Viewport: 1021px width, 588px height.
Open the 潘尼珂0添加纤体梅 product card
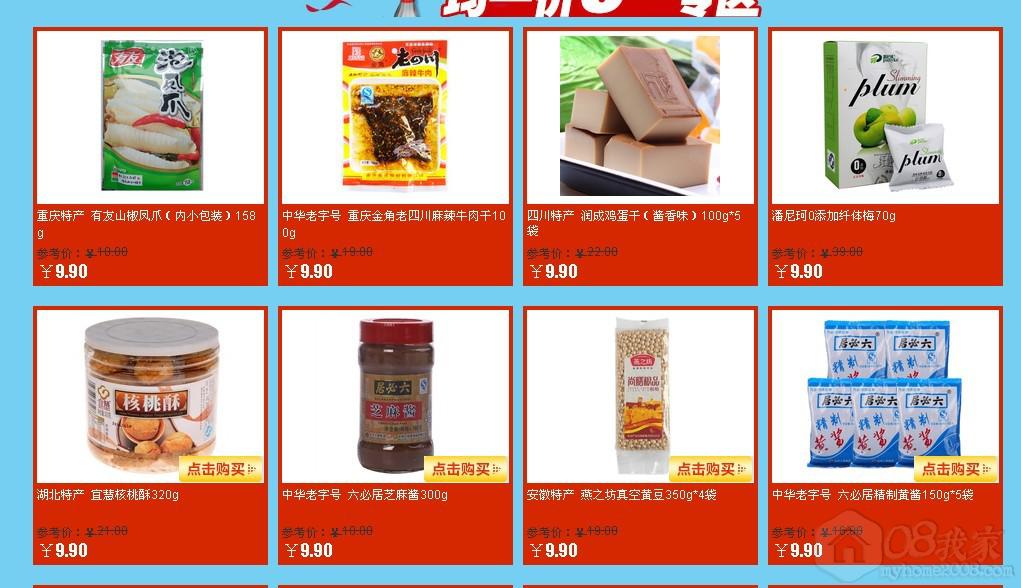885,117
